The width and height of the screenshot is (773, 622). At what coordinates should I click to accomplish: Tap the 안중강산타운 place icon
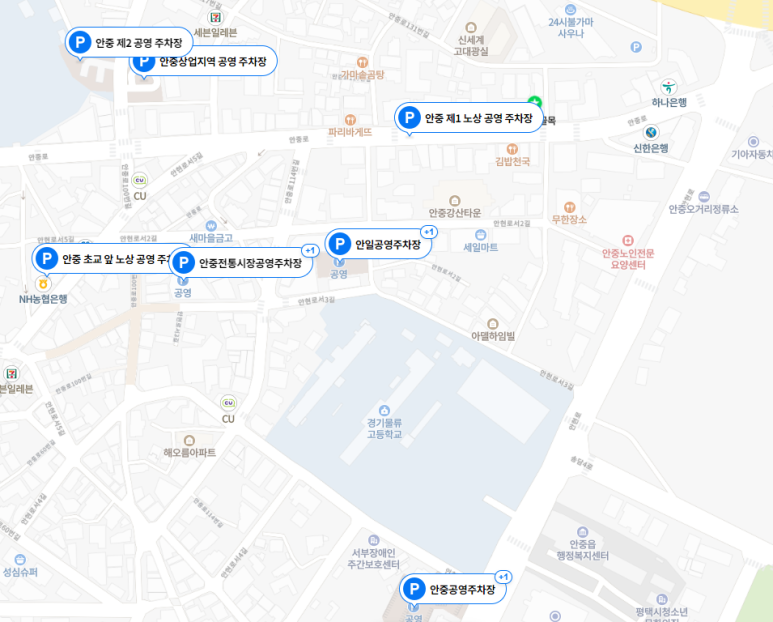coord(455,200)
